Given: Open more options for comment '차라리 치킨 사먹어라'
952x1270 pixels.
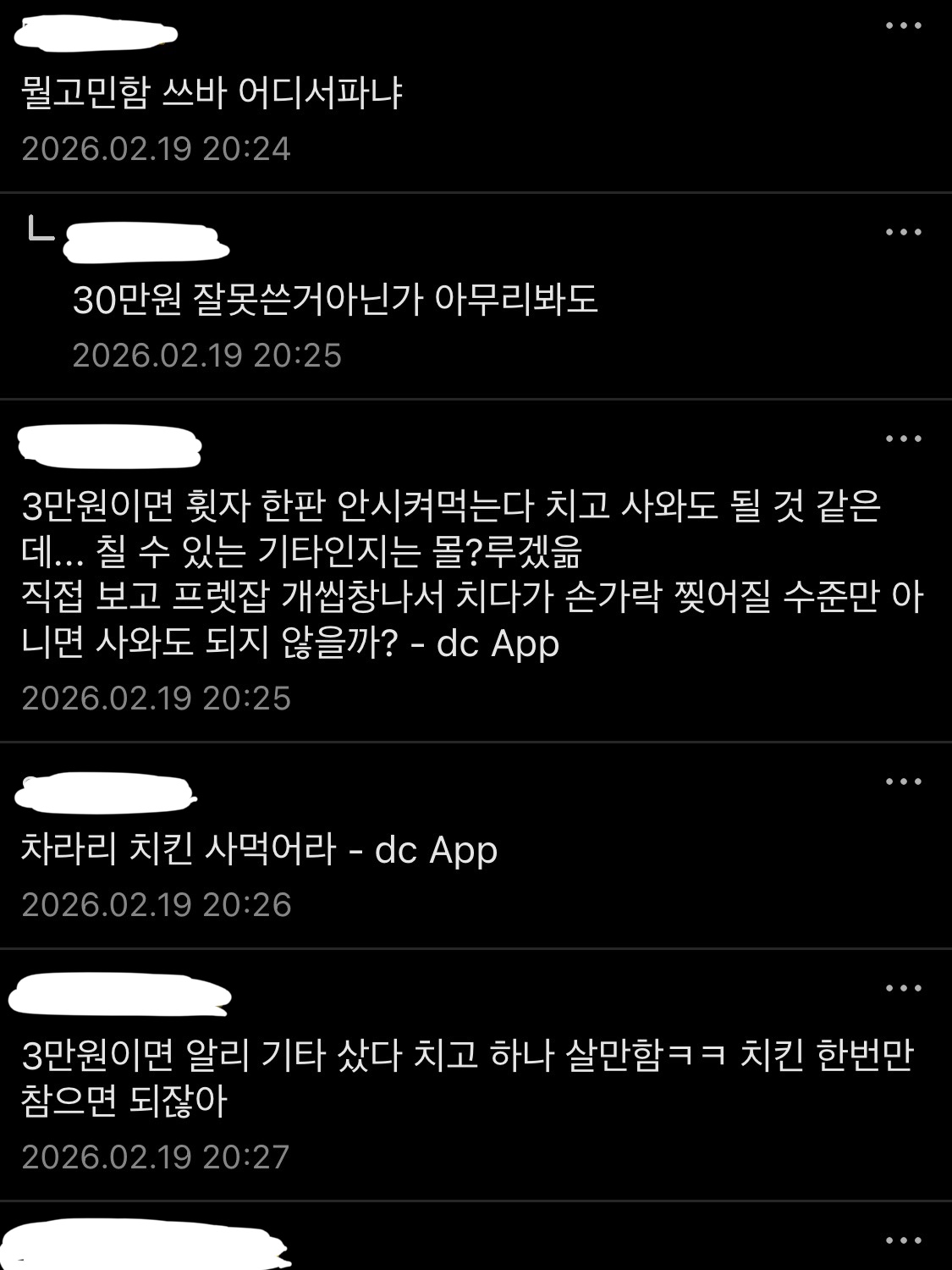Looking at the screenshot, I should [x=903, y=781].
